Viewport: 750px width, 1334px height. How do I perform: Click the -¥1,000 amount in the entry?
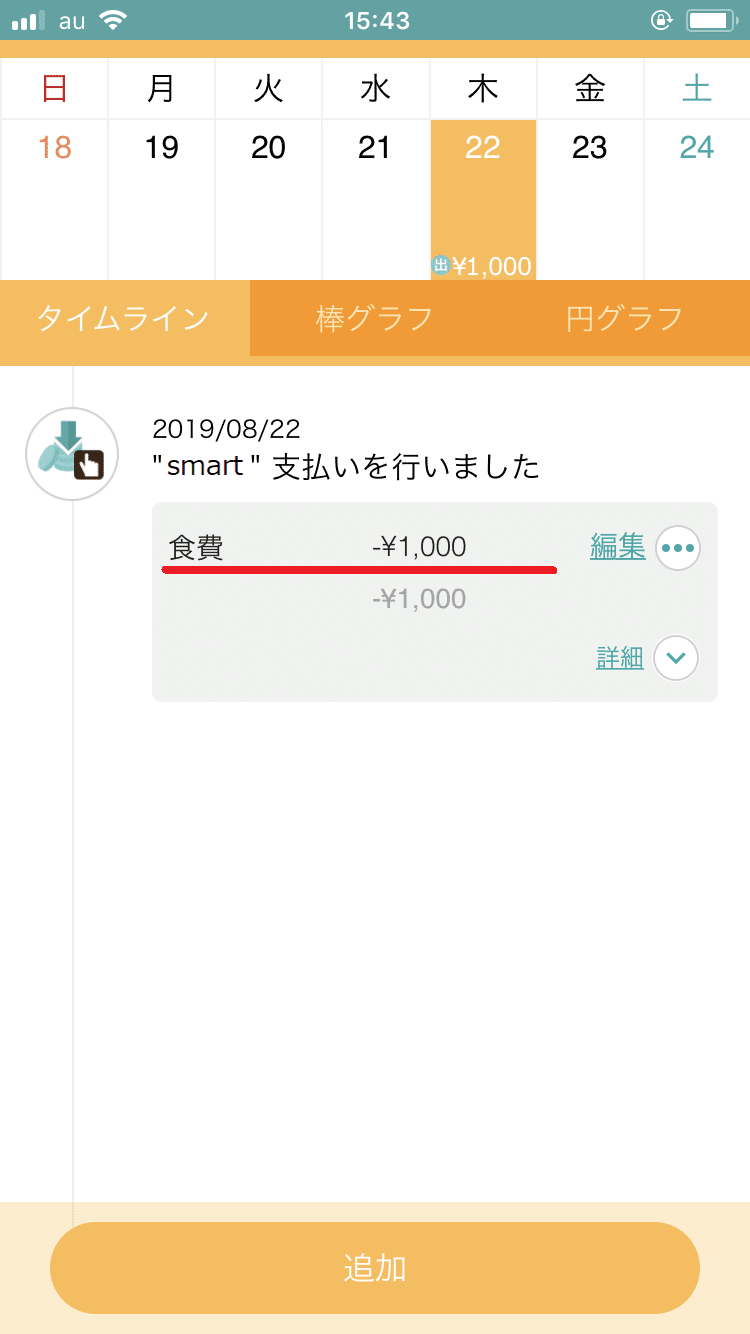(418, 546)
